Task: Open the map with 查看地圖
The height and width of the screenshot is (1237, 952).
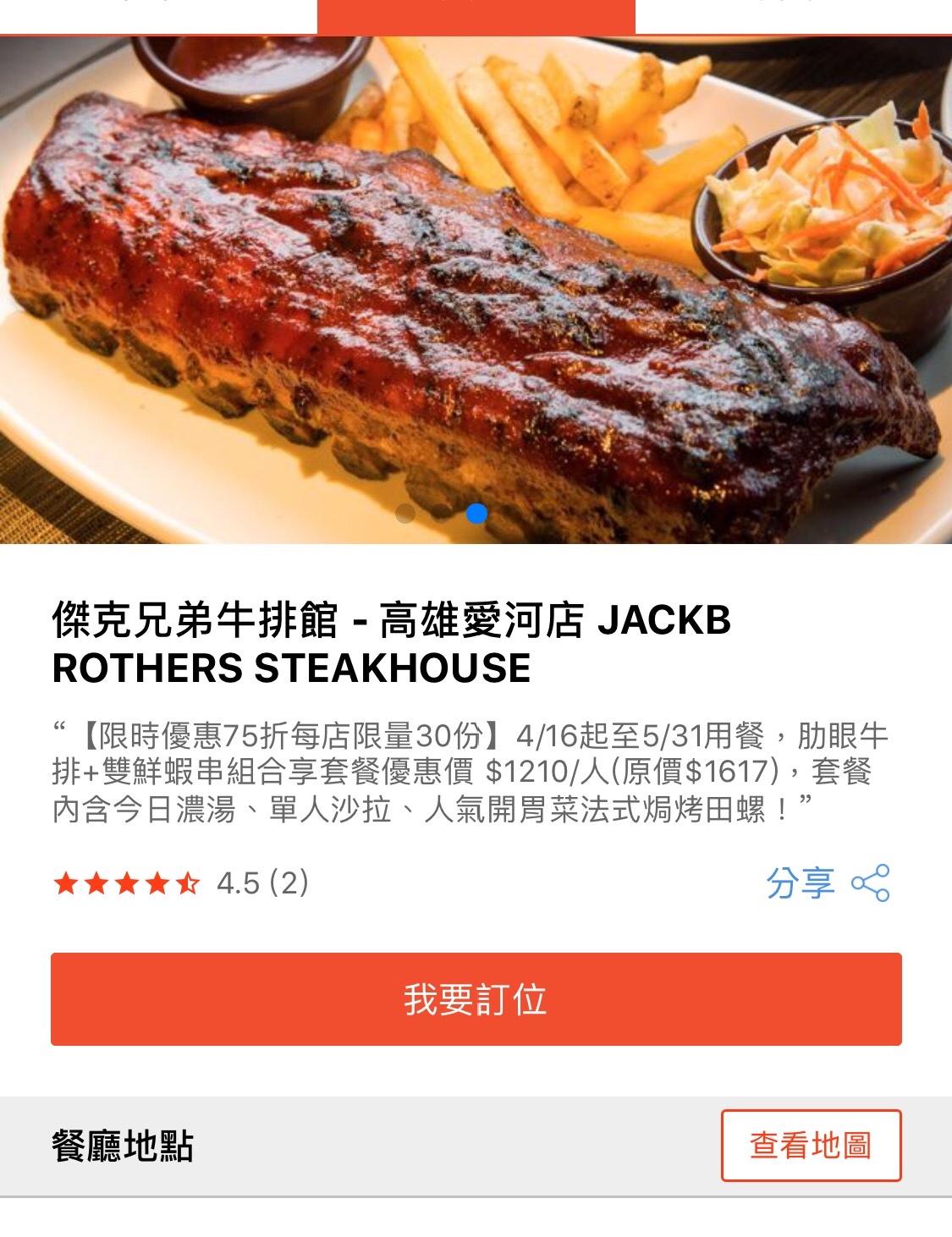Action: click(811, 1146)
